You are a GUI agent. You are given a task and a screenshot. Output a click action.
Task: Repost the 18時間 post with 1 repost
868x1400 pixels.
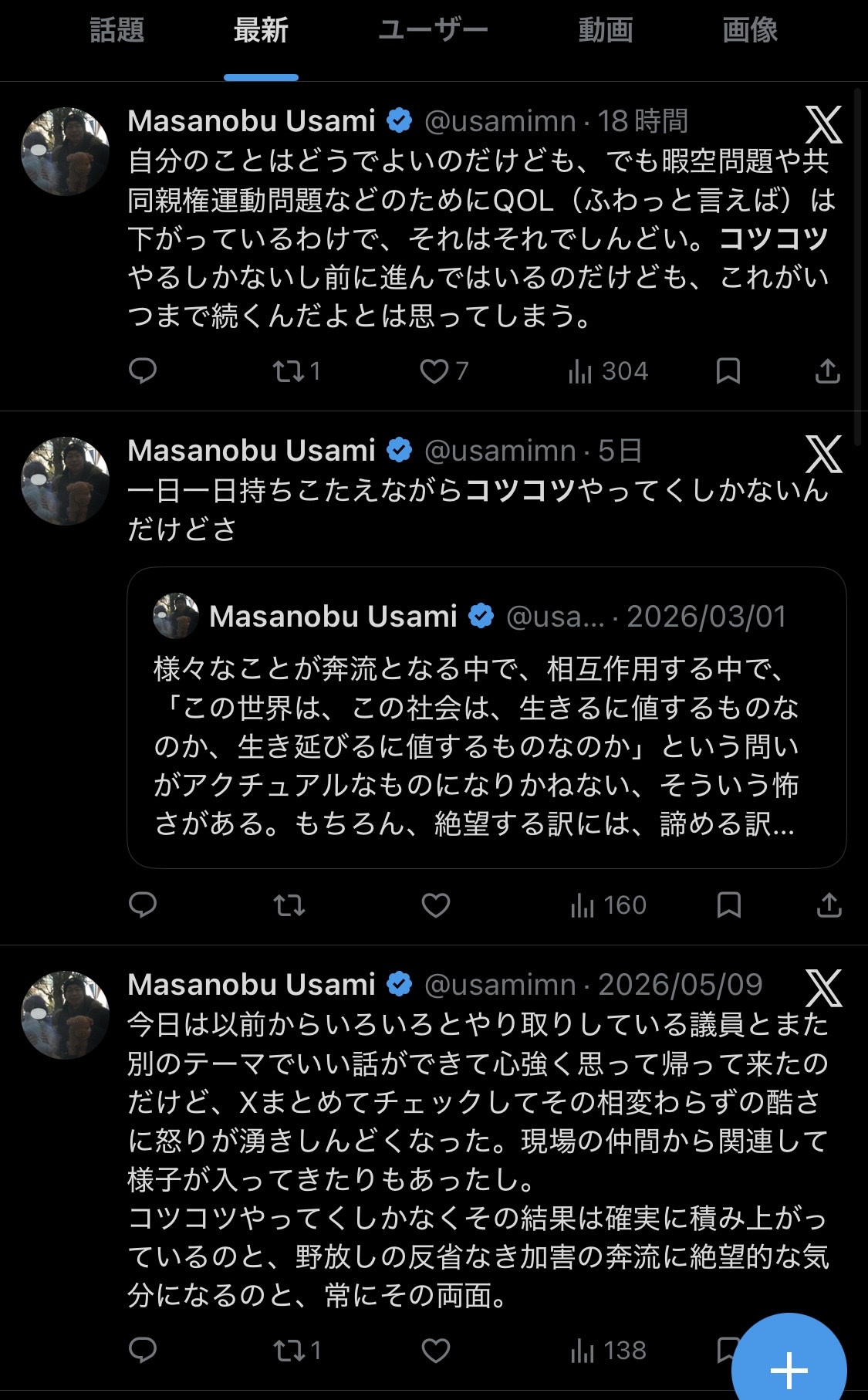click(297, 371)
